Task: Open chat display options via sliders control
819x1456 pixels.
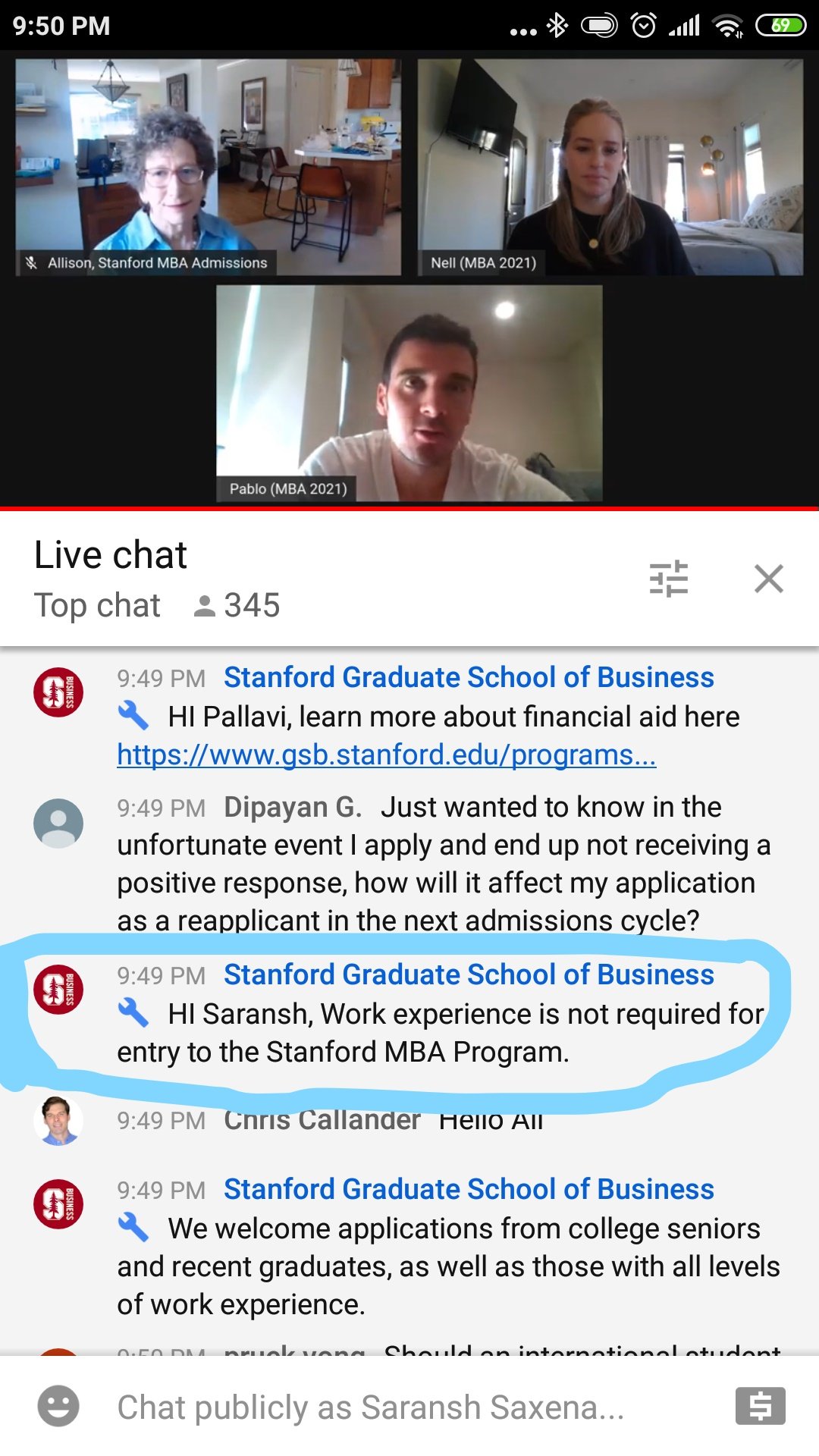Action: tap(670, 579)
